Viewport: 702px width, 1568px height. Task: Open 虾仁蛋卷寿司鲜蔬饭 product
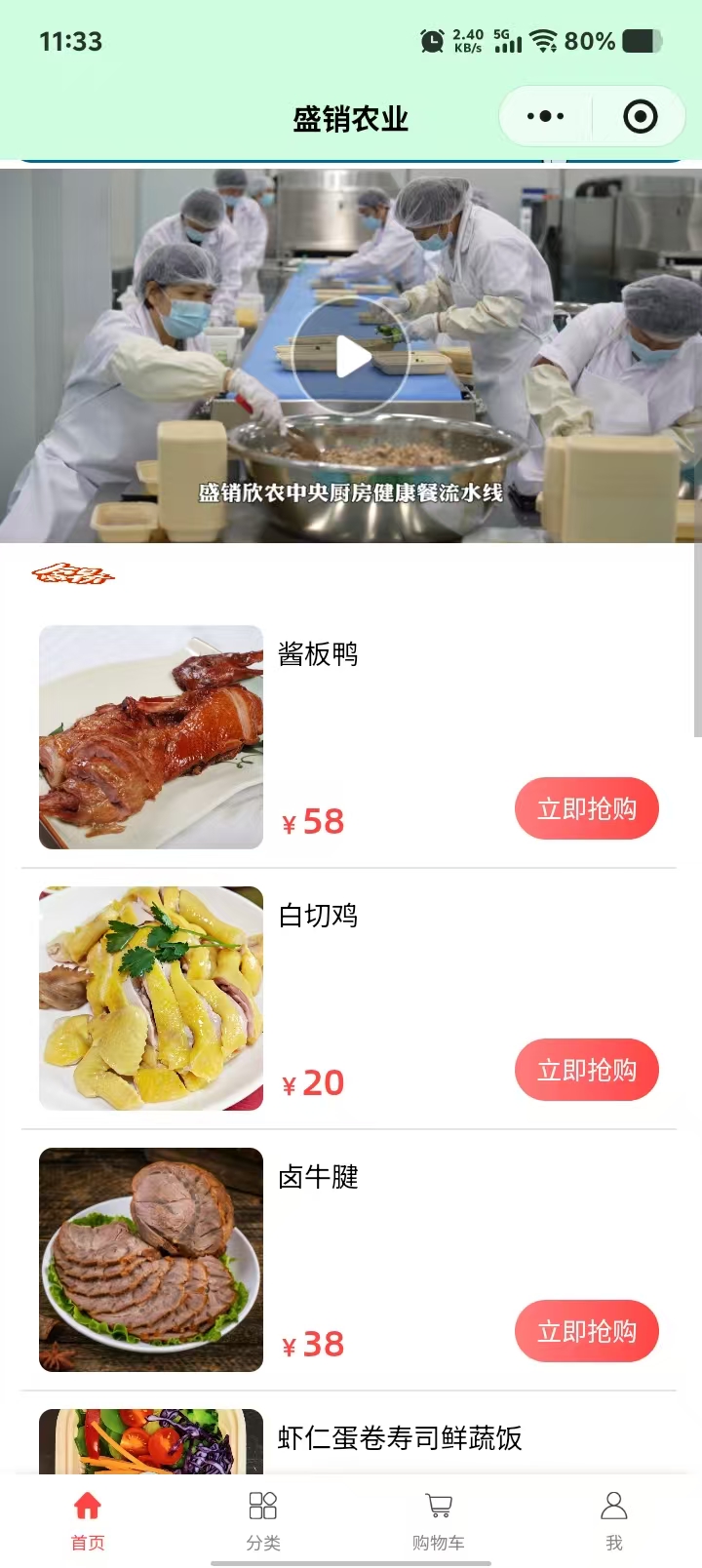(x=400, y=1438)
